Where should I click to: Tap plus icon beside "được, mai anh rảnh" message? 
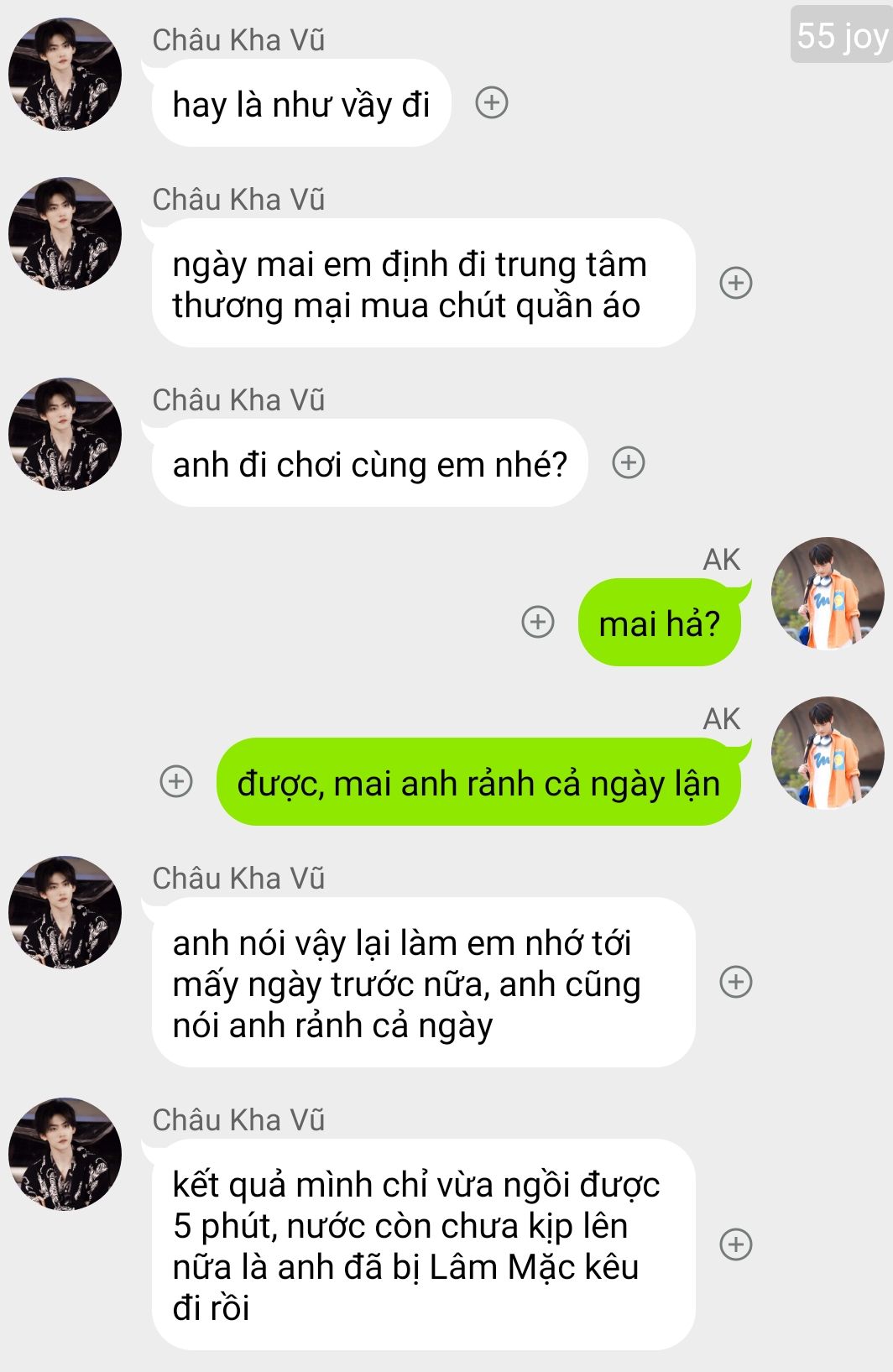click(176, 781)
